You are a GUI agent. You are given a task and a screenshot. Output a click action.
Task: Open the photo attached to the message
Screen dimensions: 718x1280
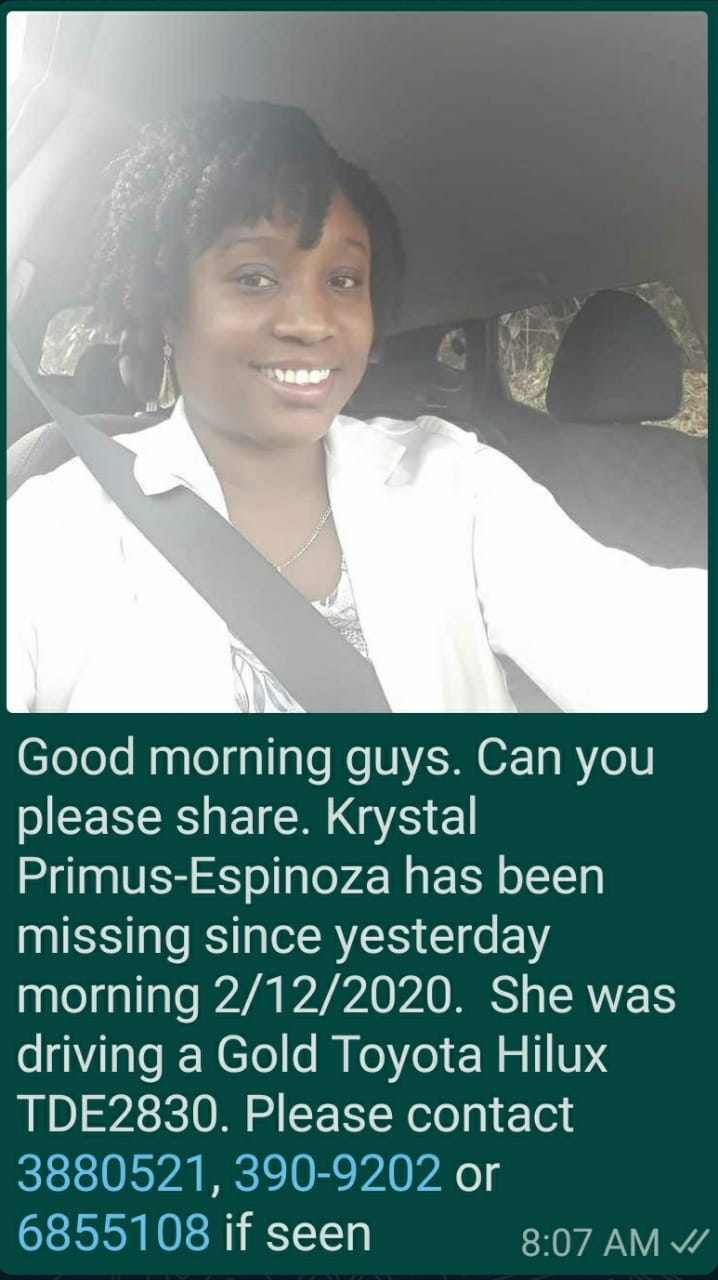357,362
